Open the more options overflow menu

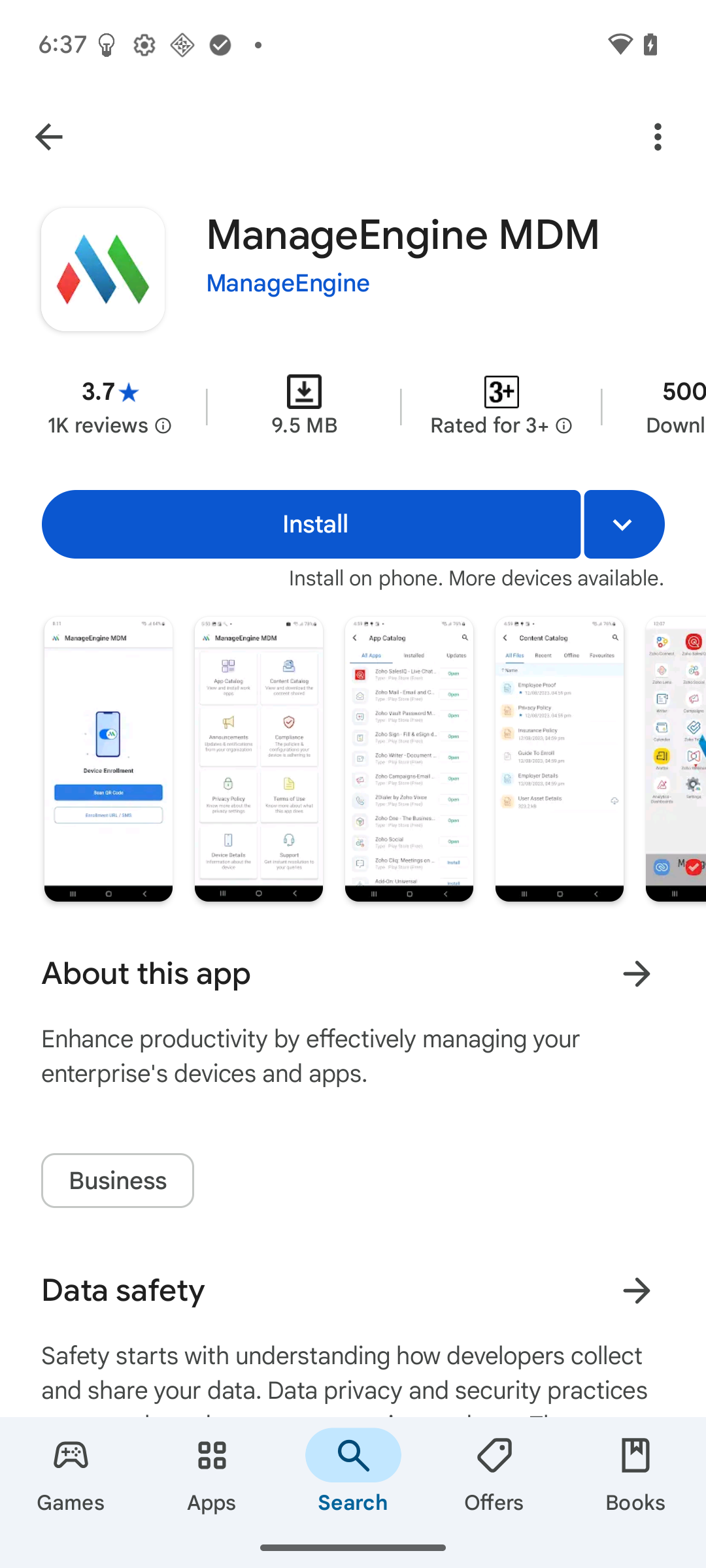pyautogui.click(x=658, y=137)
